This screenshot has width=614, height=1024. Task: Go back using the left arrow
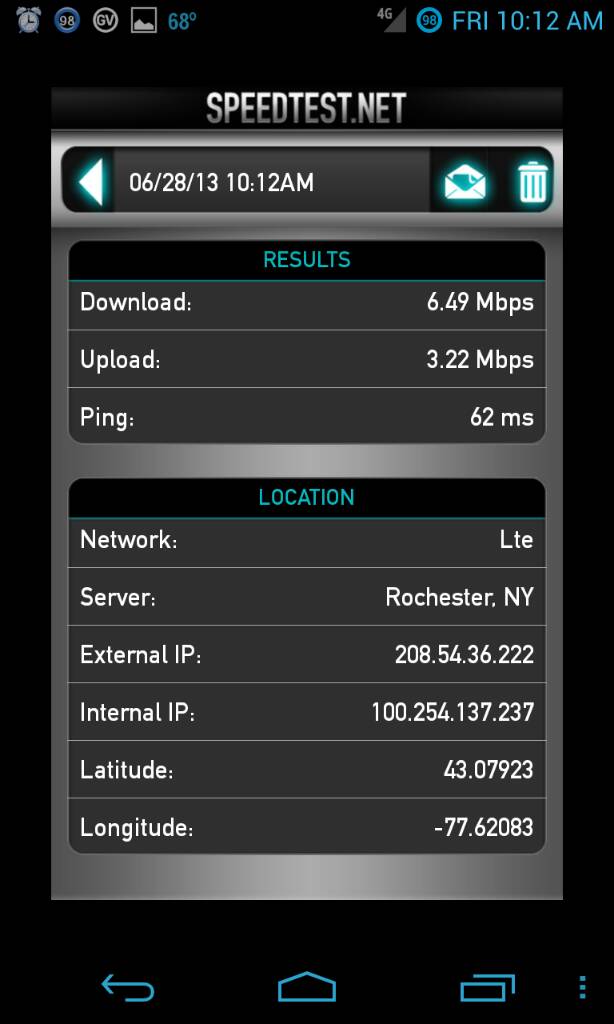click(91, 182)
